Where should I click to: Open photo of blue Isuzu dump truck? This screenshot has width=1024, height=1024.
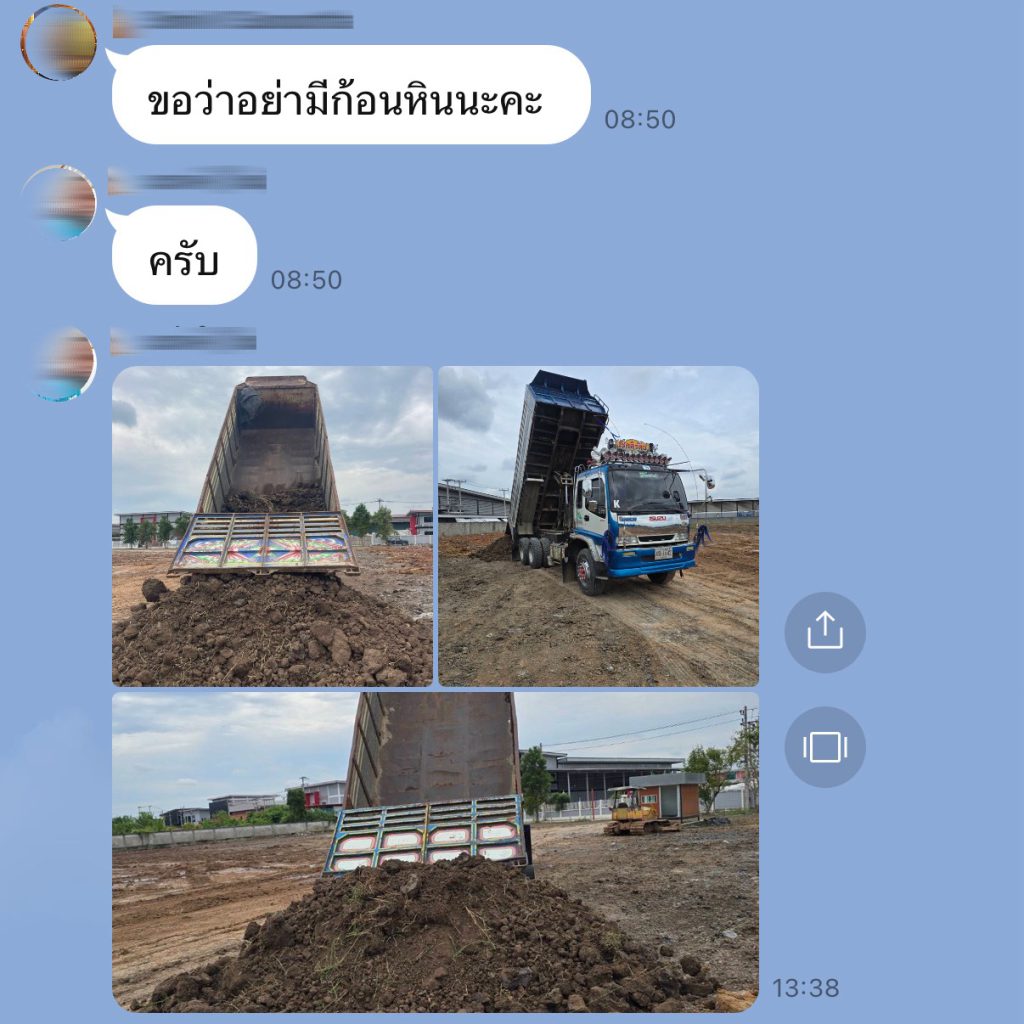pyautogui.click(x=598, y=526)
